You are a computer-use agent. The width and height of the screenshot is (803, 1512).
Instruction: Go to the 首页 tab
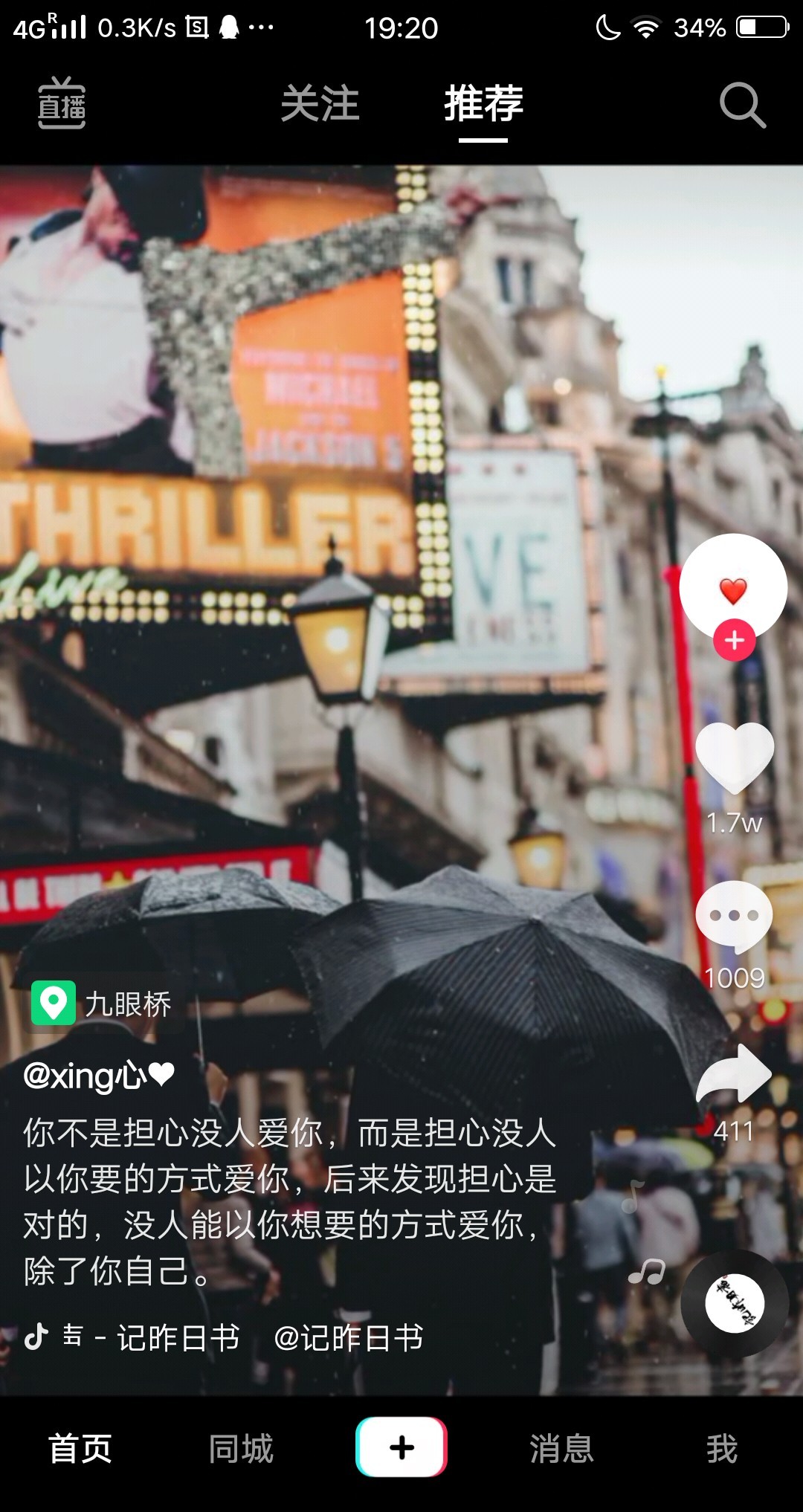80,1449
